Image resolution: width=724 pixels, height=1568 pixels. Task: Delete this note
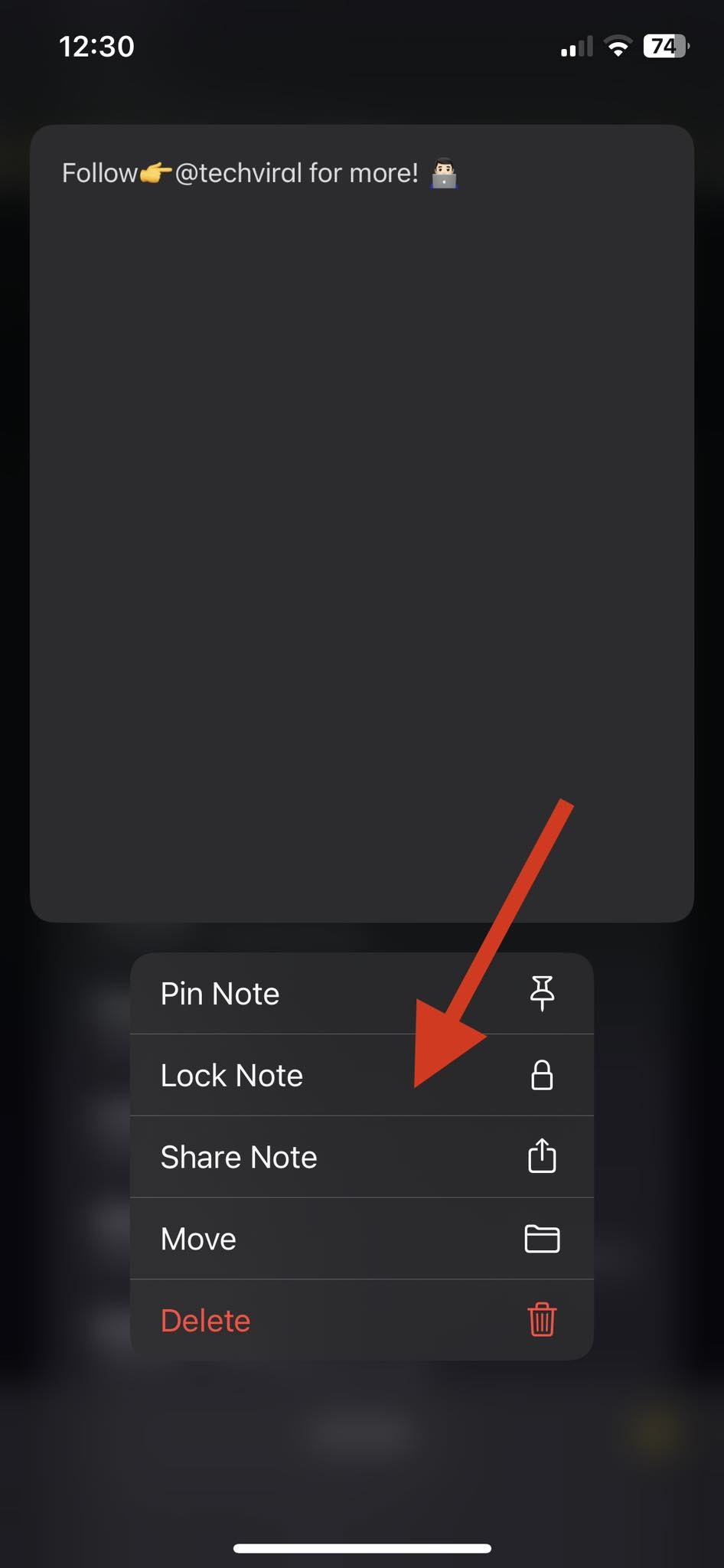click(361, 1320)
